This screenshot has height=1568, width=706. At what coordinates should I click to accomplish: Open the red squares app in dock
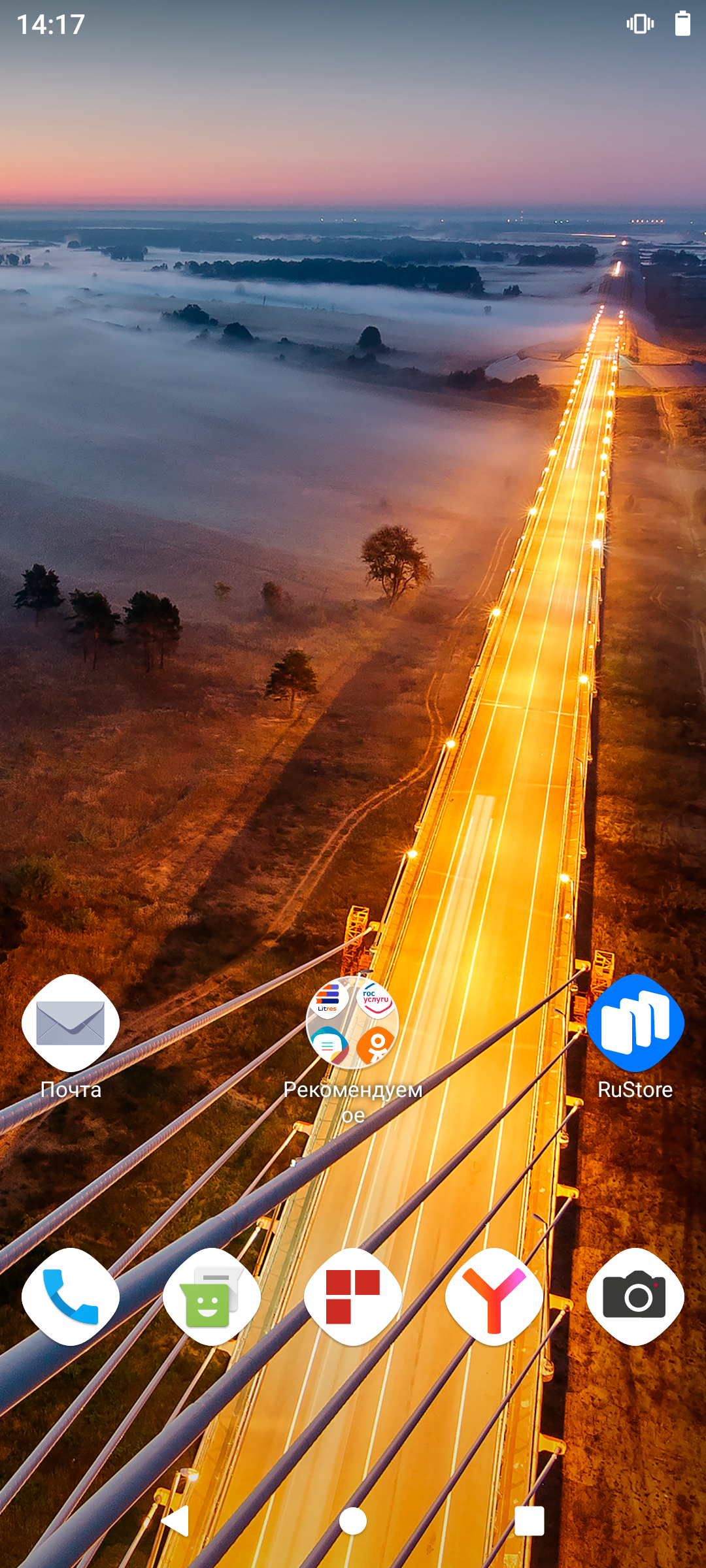point(353,1297)
